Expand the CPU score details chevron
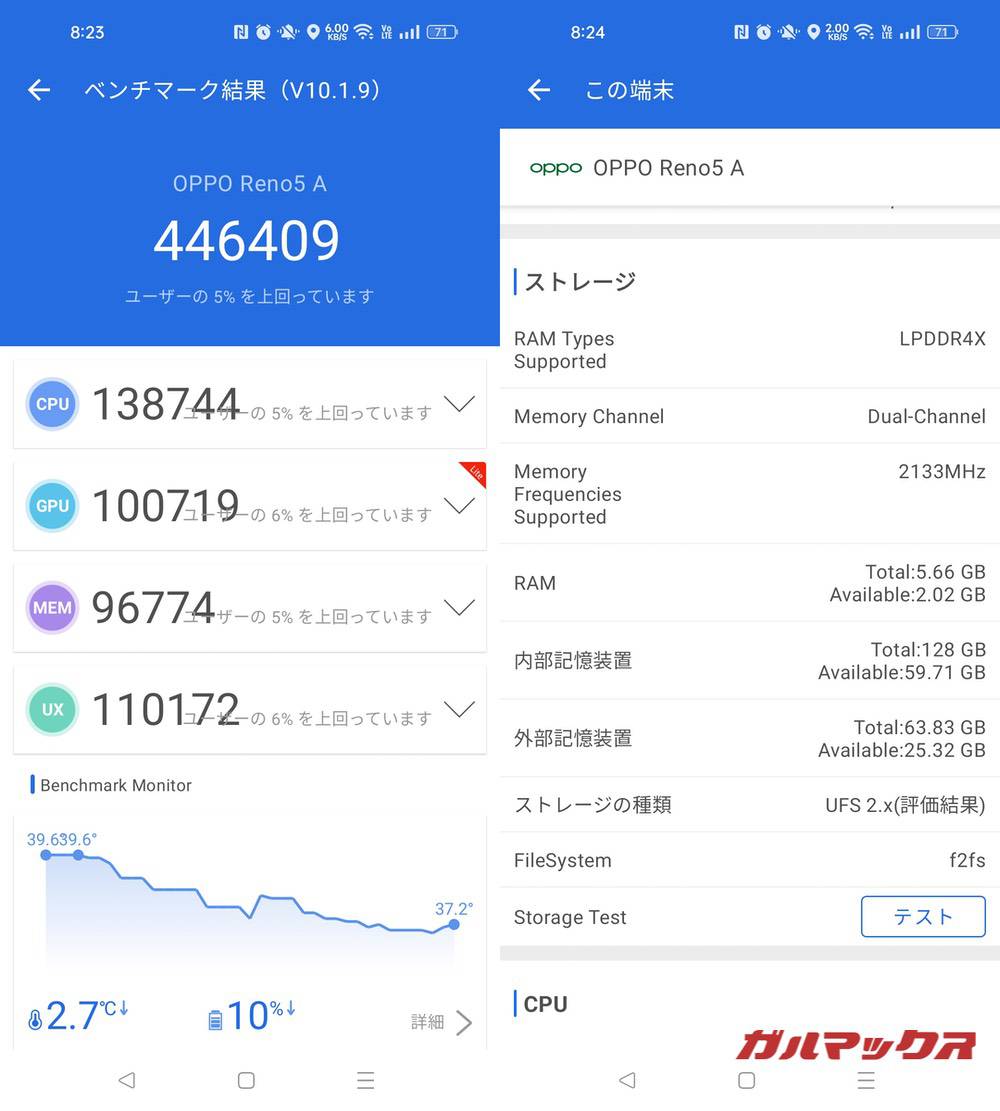 pos(459,404)
